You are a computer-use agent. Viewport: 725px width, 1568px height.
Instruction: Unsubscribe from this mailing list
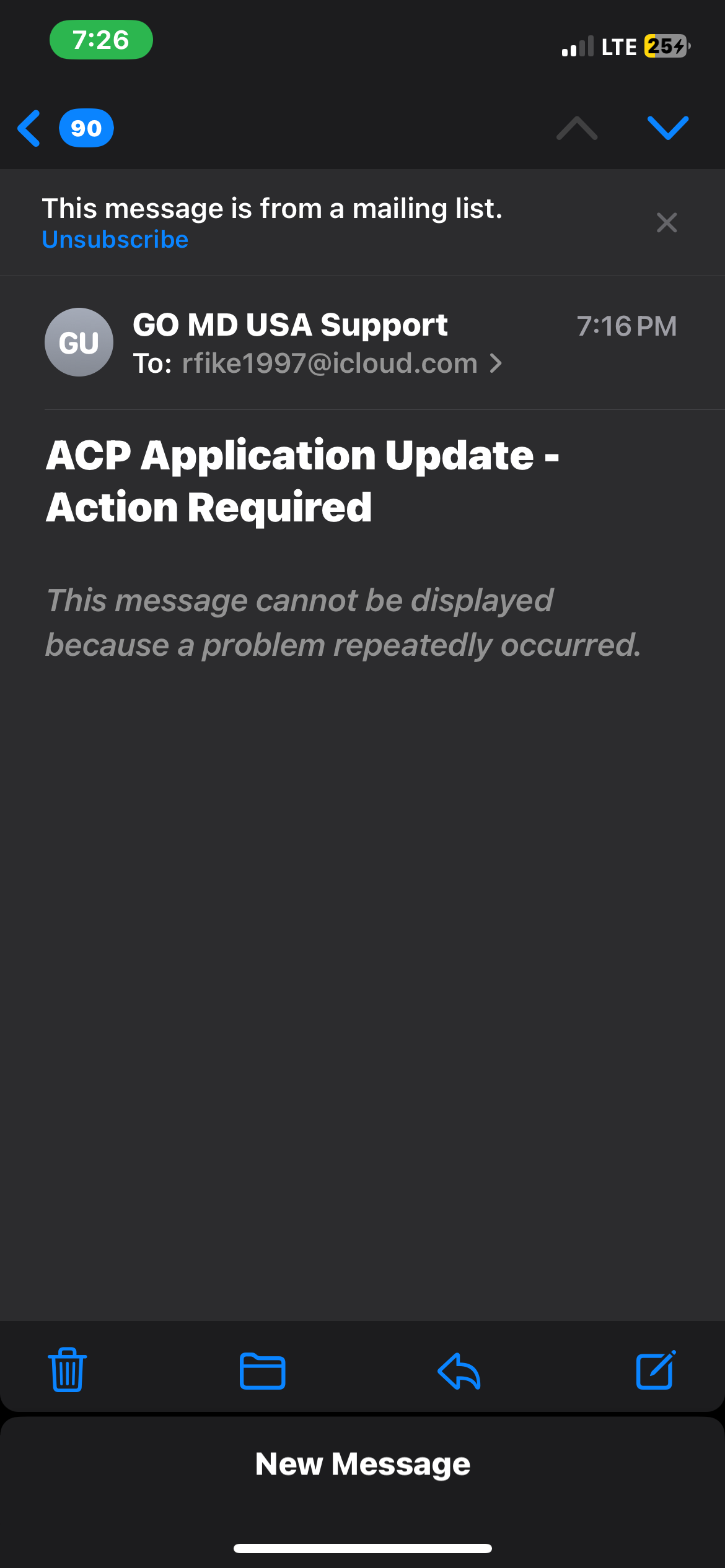[115, 240]
